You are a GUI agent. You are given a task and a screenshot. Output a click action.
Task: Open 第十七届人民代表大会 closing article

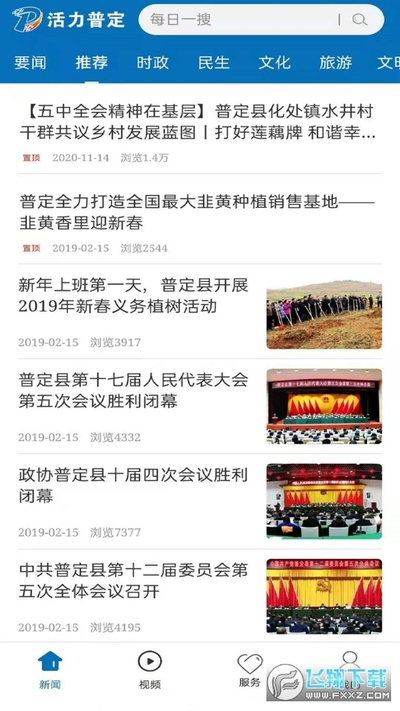click(200, 406)
